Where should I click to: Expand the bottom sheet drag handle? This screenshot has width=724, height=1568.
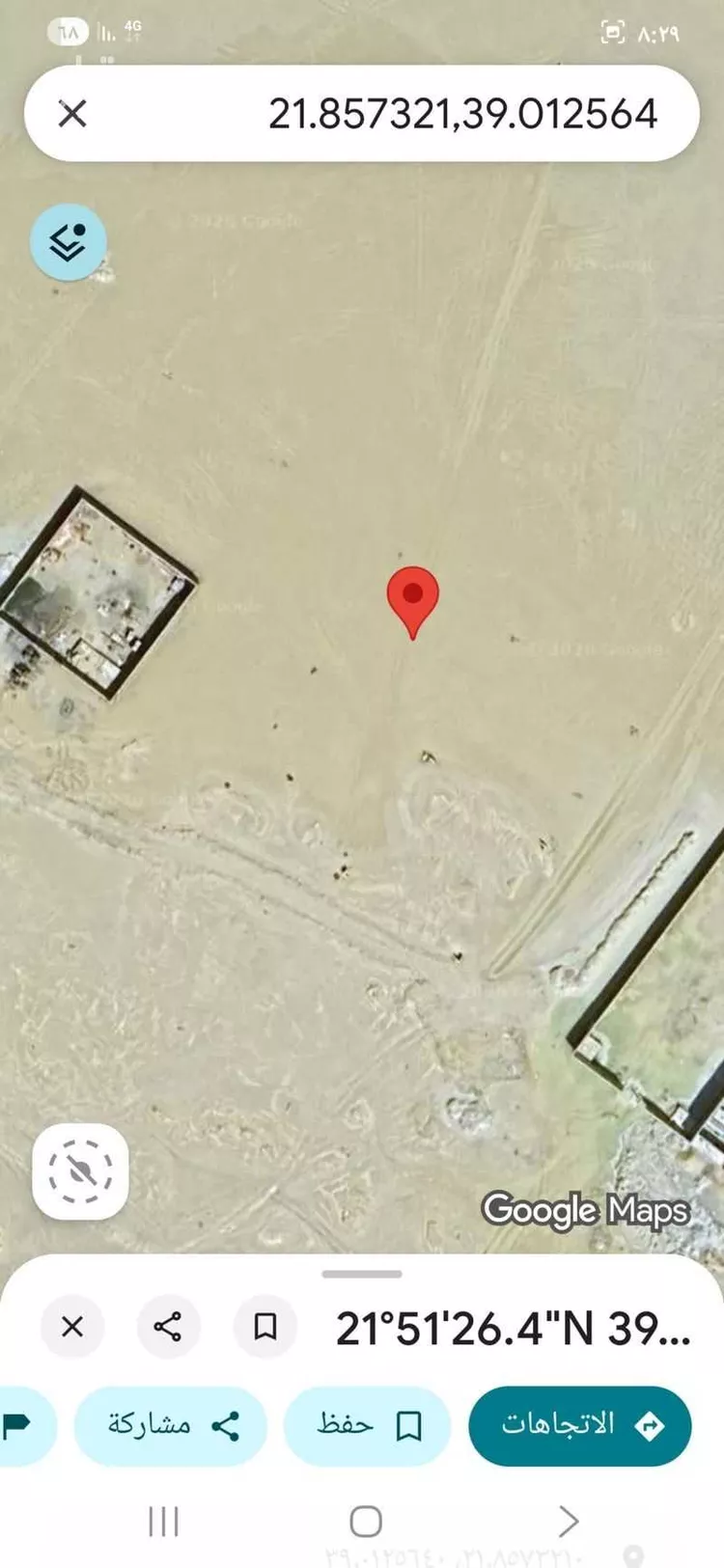tap(362, 1274)
